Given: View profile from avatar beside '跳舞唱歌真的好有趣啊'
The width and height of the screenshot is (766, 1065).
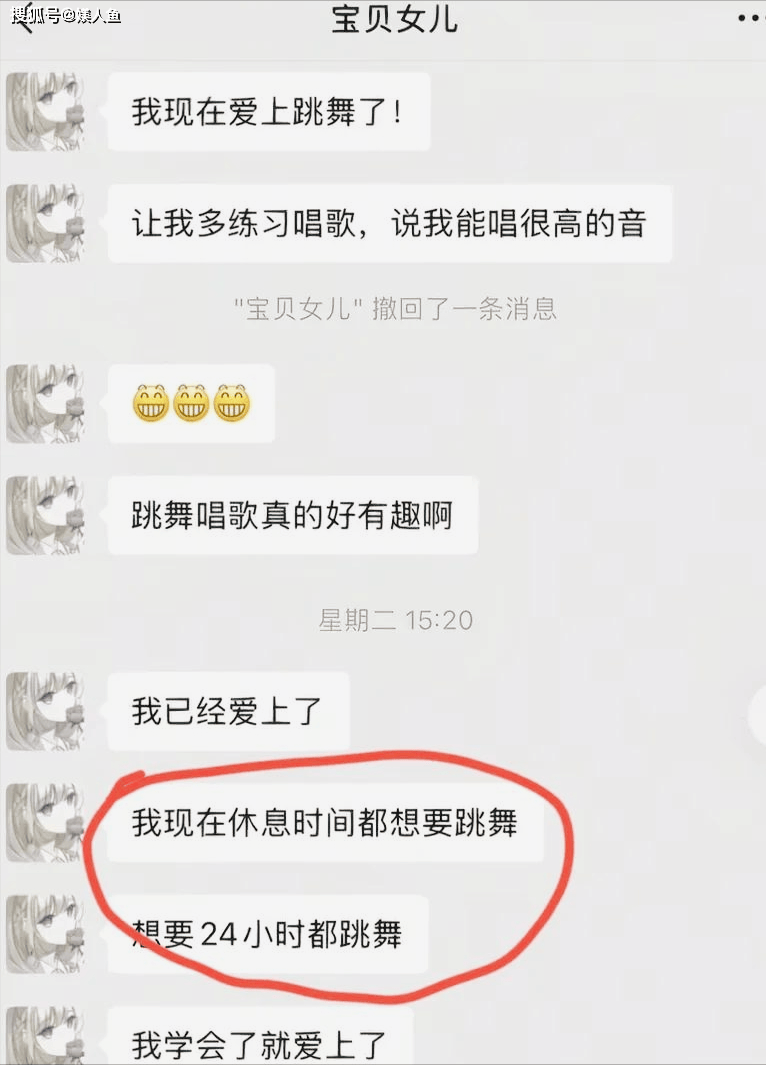Looking at the screenshot, I should point(44,515).
